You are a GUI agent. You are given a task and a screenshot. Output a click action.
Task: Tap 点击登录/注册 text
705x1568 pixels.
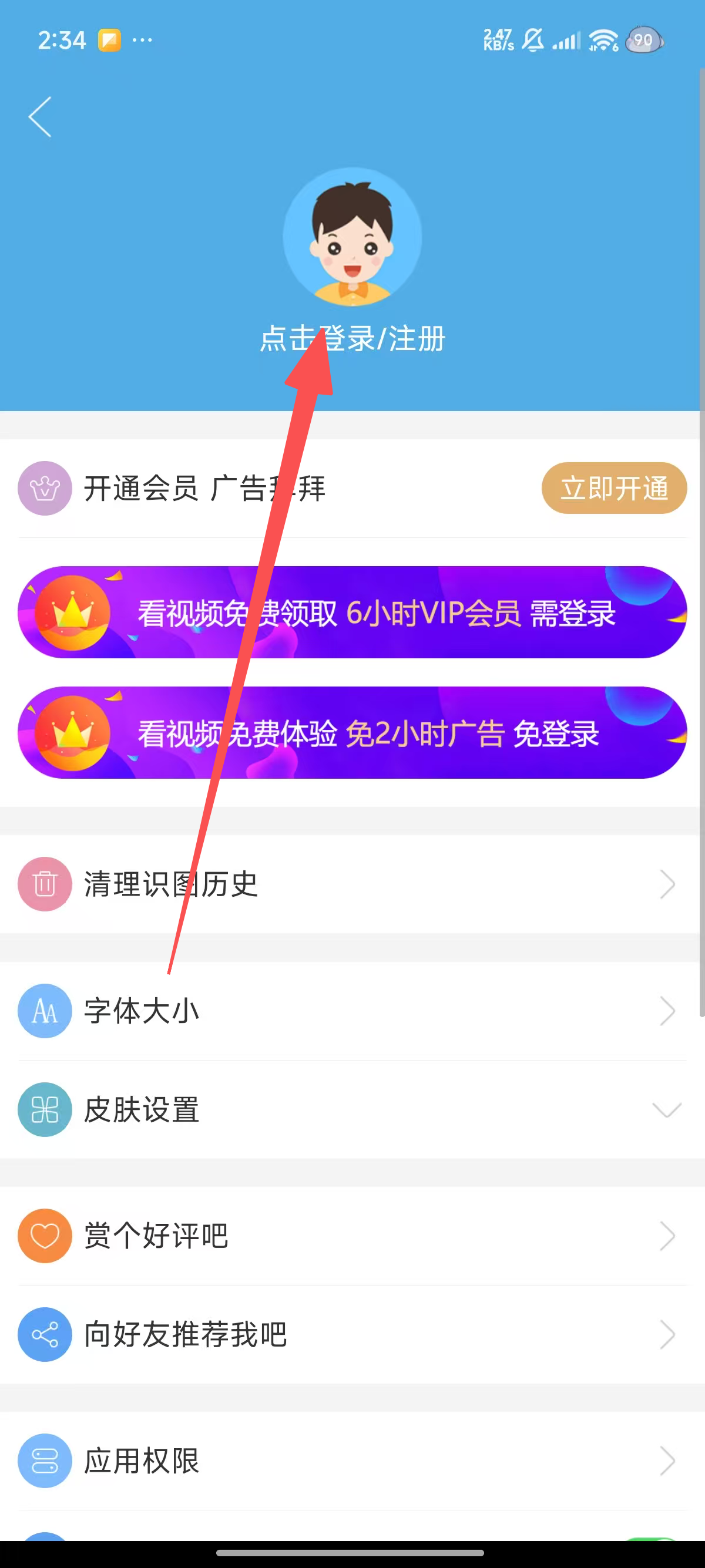[x=352, y=338]
